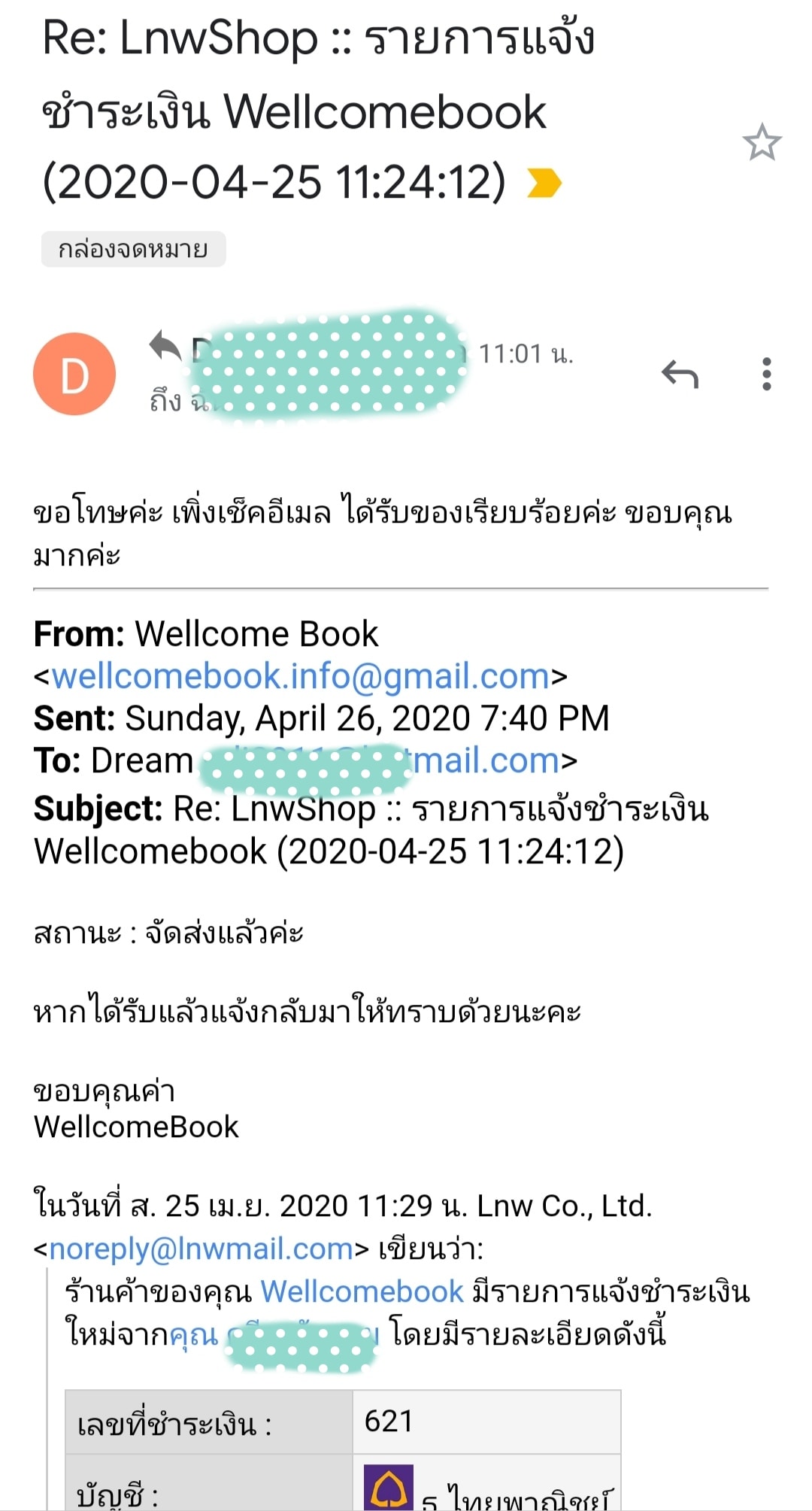The width and height of the screenshot is (812, 1511).
Task: Tap the กล่องจดหมาย inbox label chip
Action: [133, 249]
